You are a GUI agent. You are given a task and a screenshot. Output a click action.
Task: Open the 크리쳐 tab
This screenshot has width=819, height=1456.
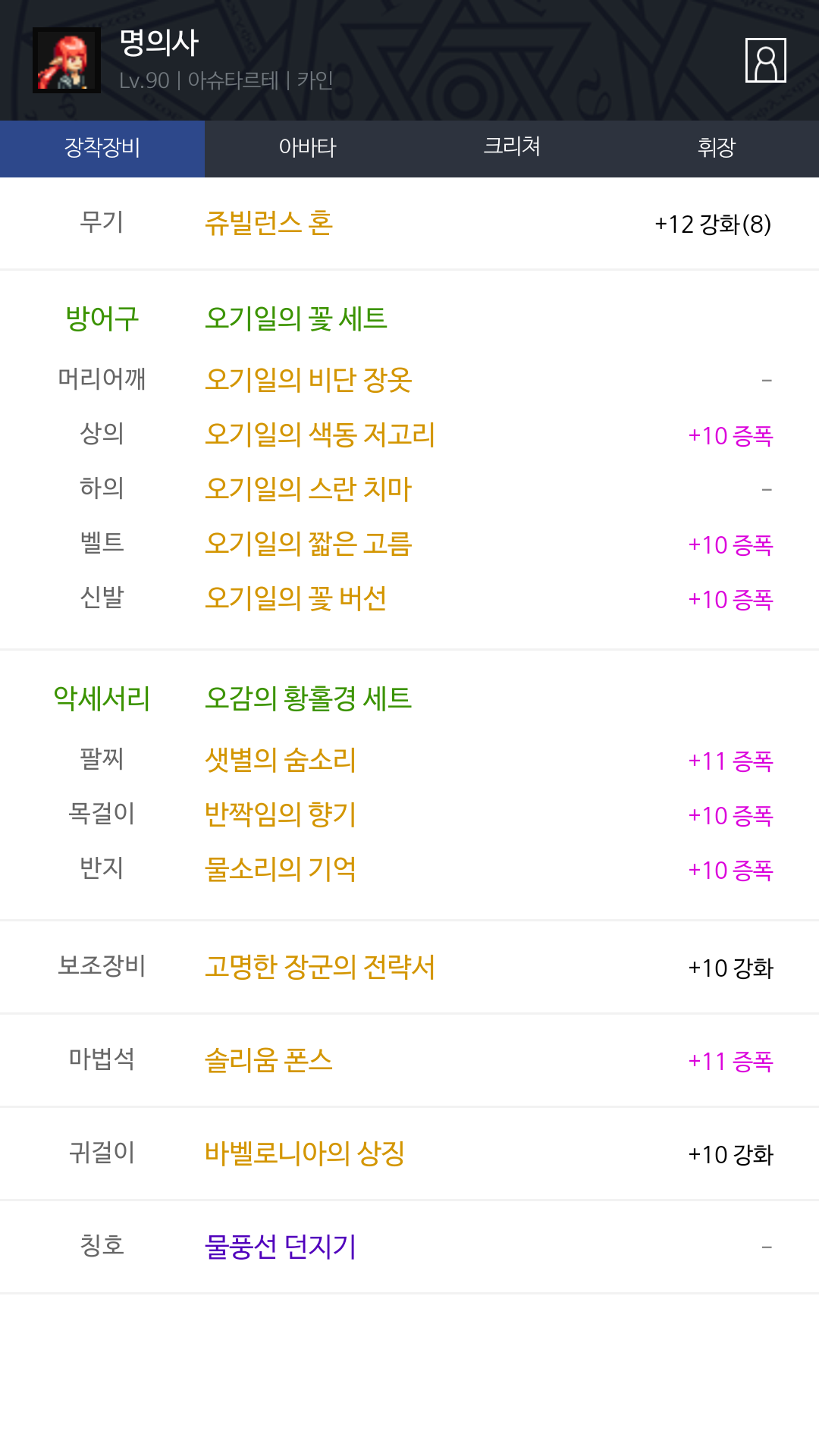point(512,148)
